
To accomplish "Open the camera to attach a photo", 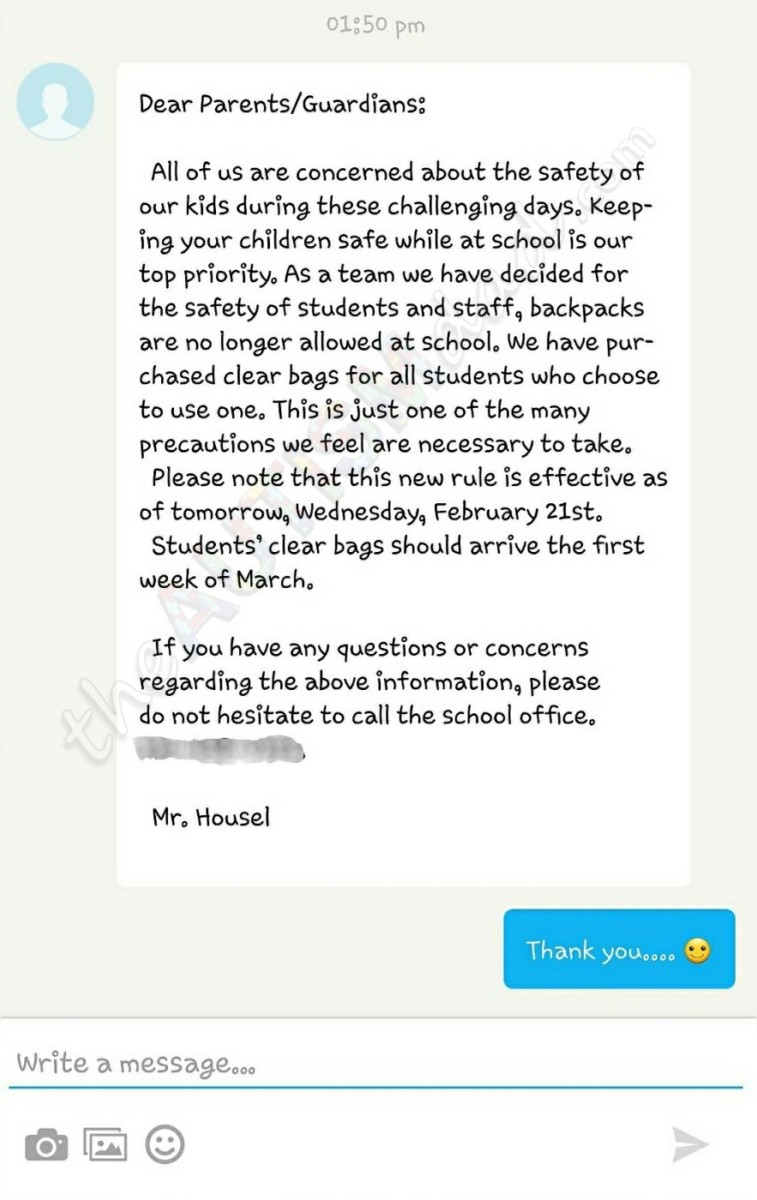I will tap(46, 1144).
